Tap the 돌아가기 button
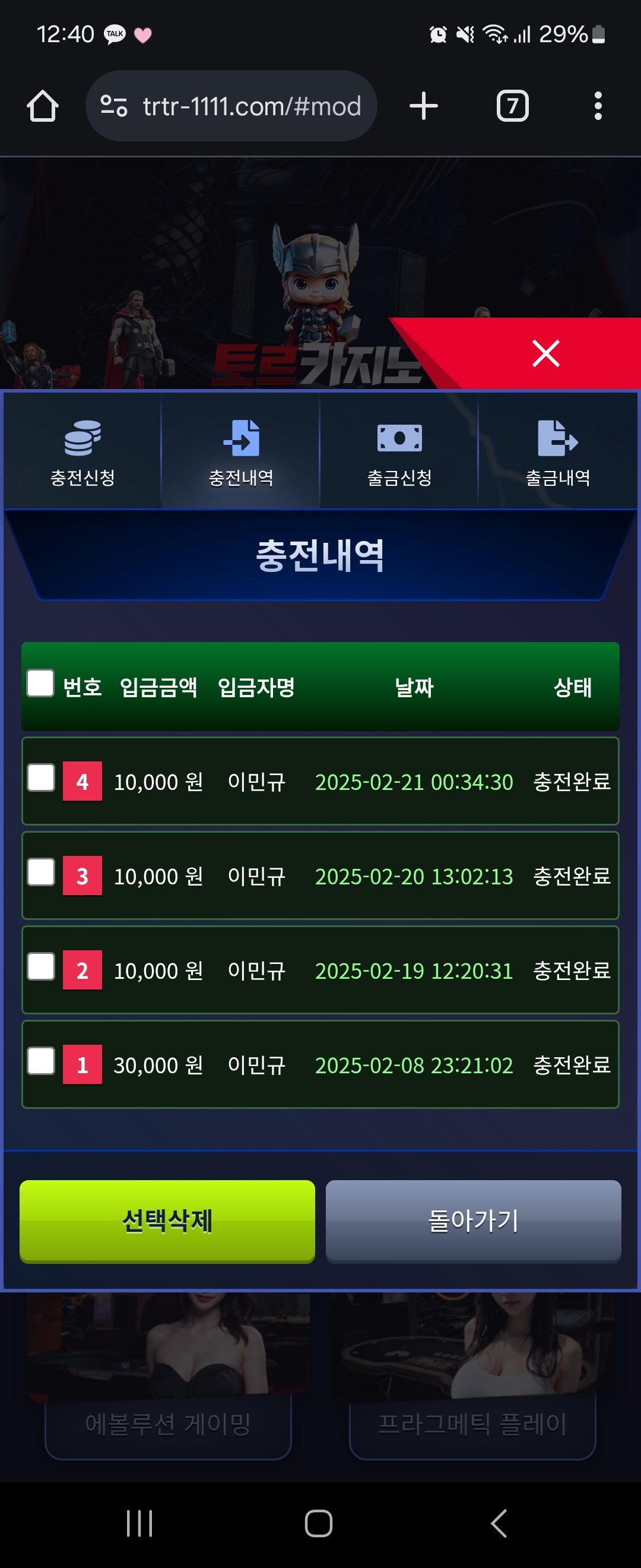Image resolution: width=641 pixels, height=1568 pixels. point(473,1221)
